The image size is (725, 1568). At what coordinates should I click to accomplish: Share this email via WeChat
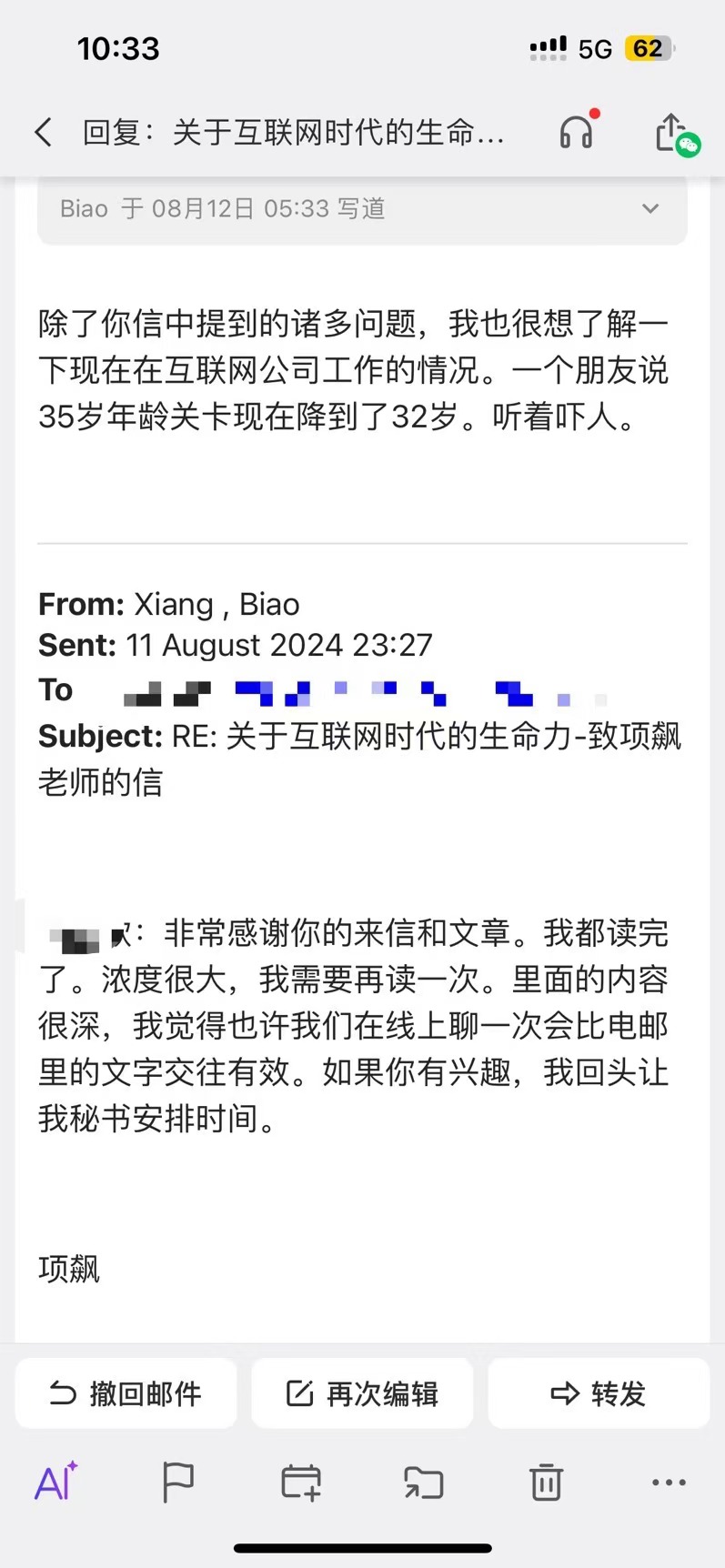[676, 135]
